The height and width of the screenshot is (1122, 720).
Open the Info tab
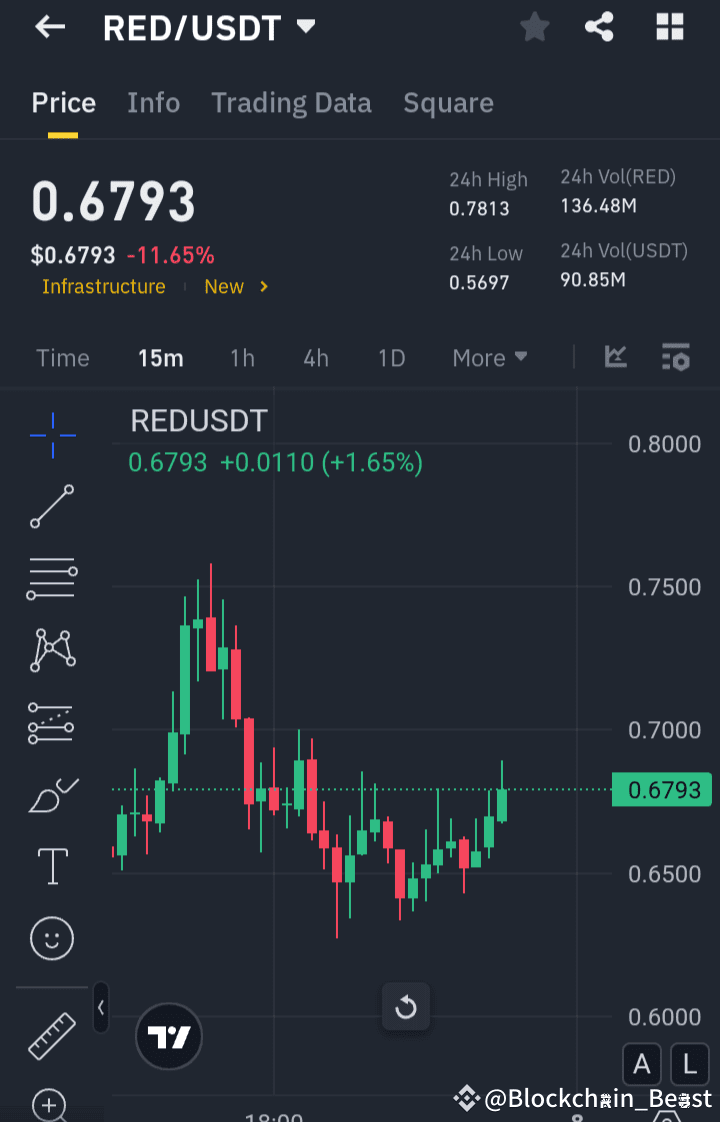pos(153,102)
